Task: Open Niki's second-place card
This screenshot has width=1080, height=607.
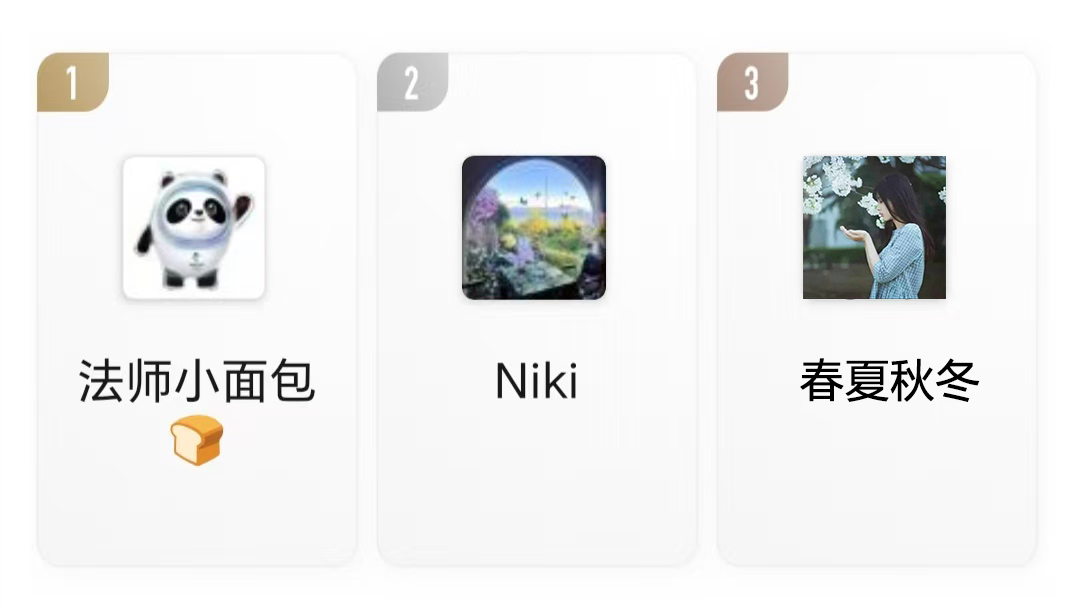Action: 536,310
